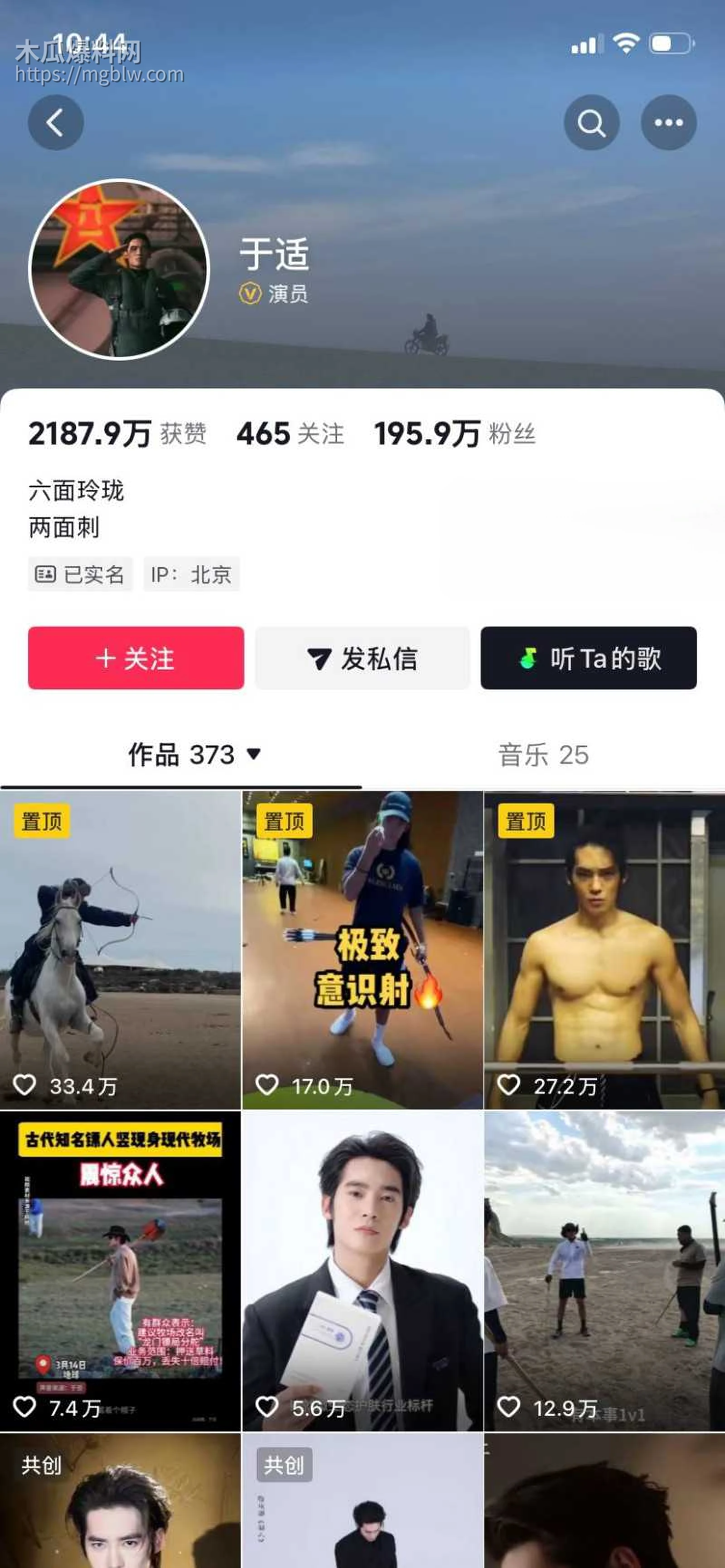725x1568 pixels.
Task: Select the 作品 373 tab
Action: pyautogui.click(x=179, y=755)
